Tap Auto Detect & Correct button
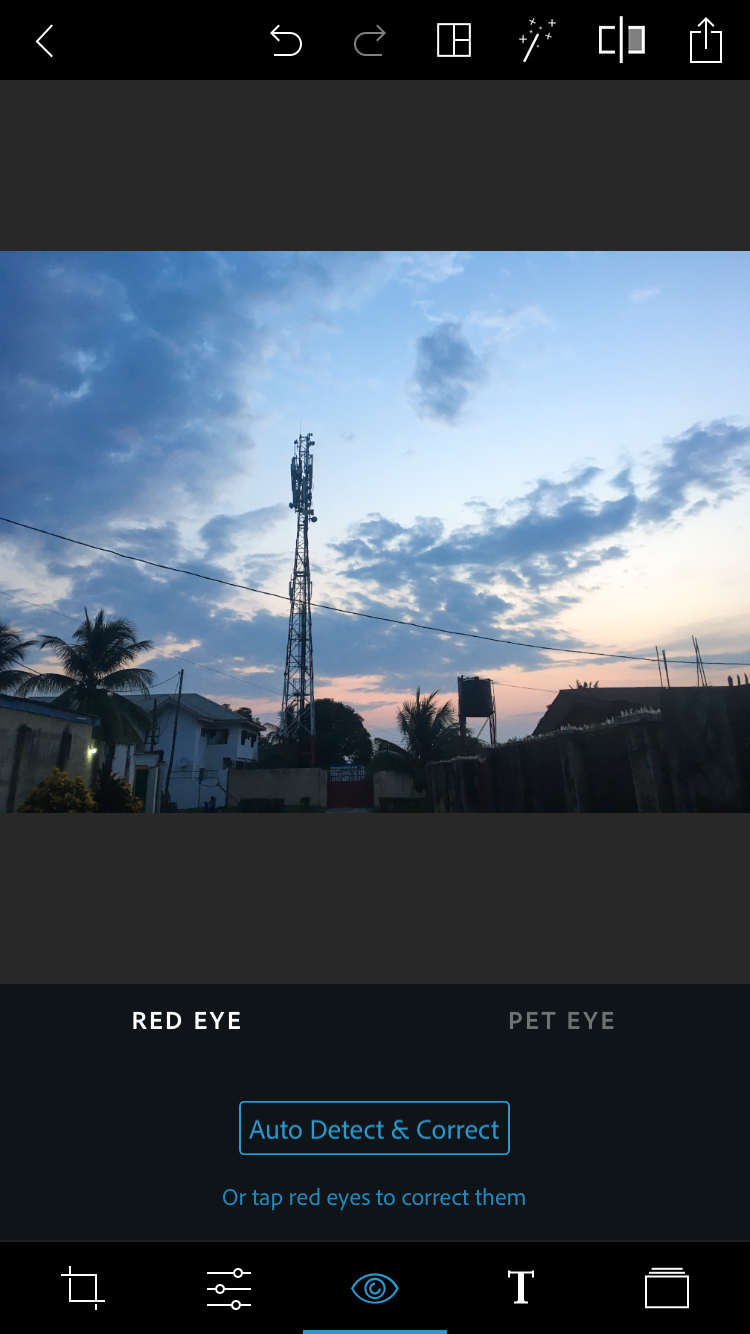 pyautogui.click(x=375, y=1128)
